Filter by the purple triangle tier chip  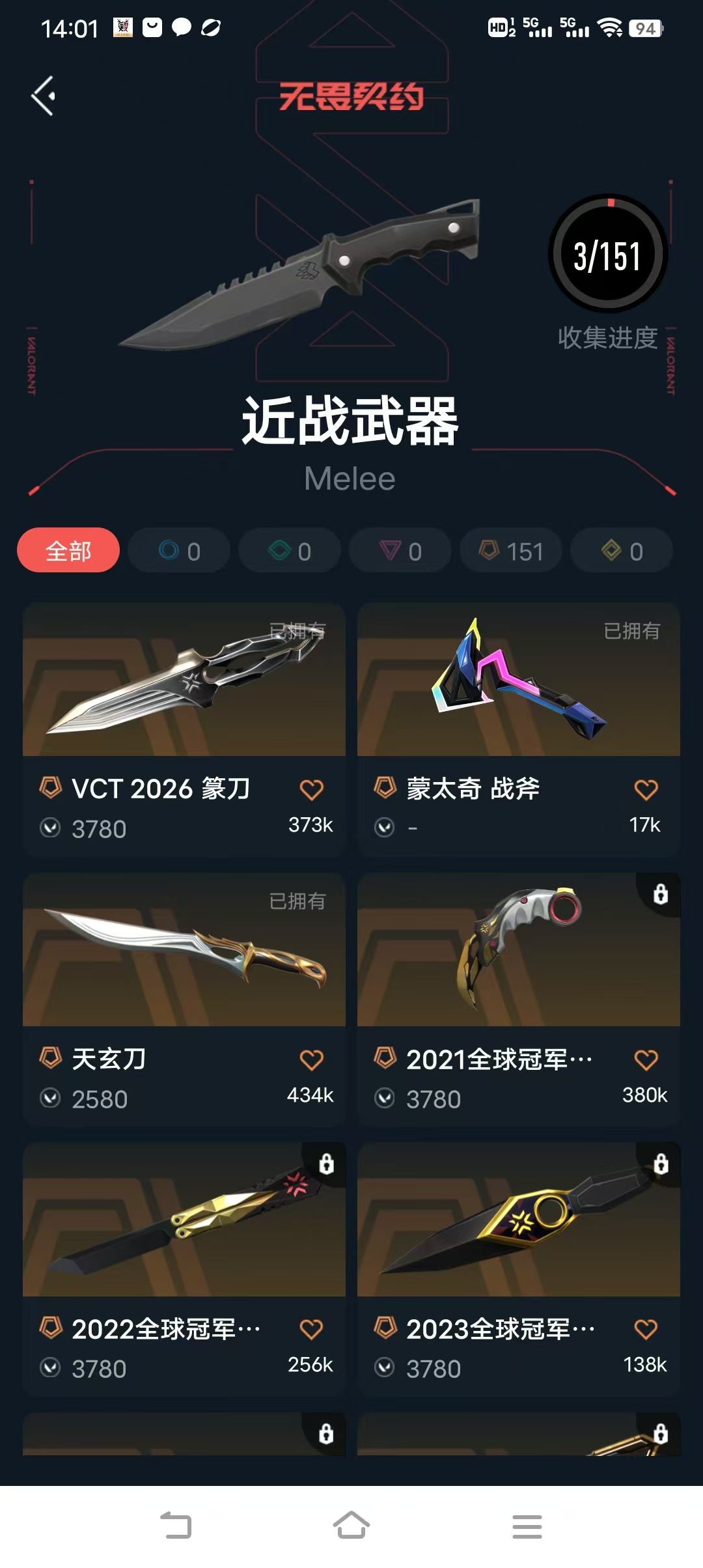pos(400,551)
